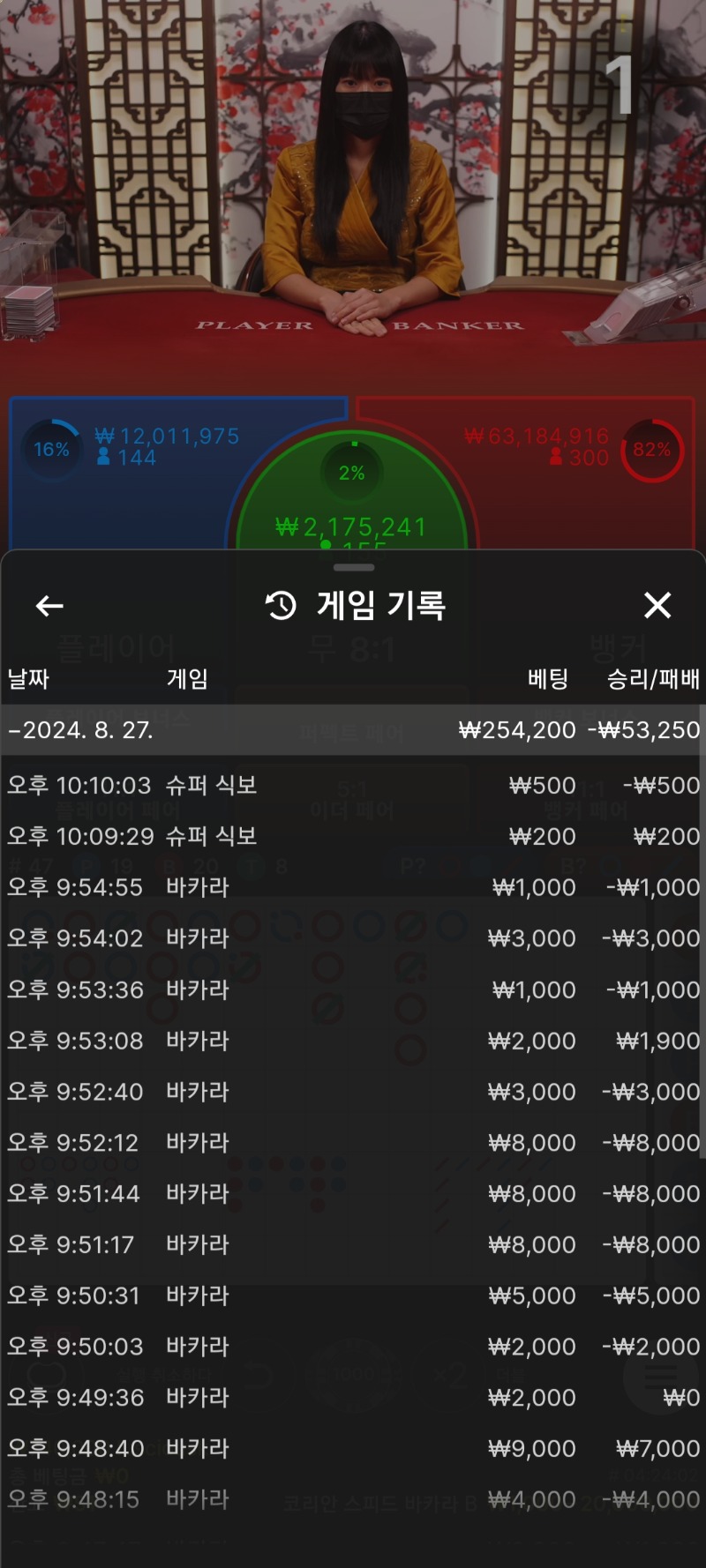Open the 오후 9:53:08 바카라 round
The image size is (706, 1568).
point(353,1041)
